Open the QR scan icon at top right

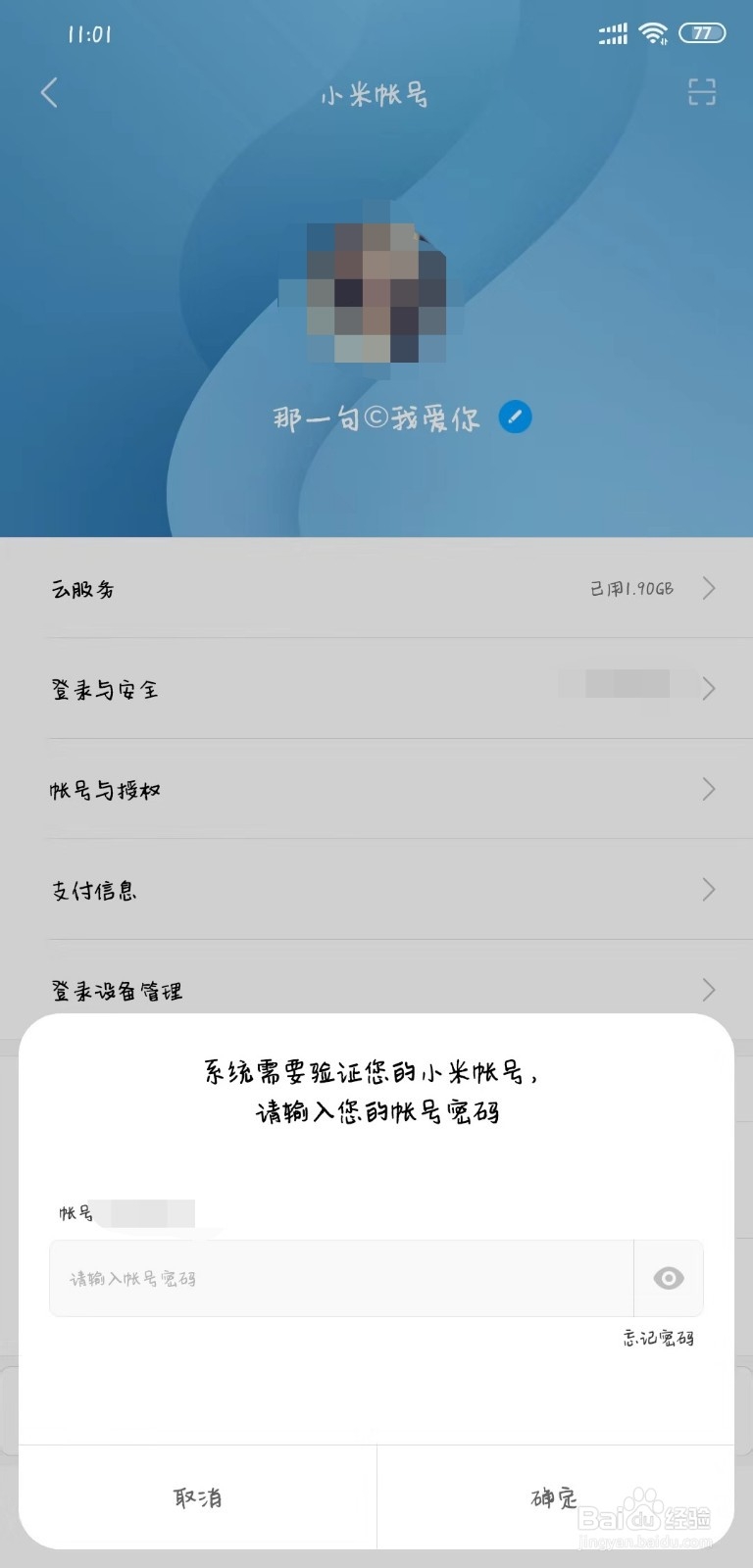pos(702,92)
